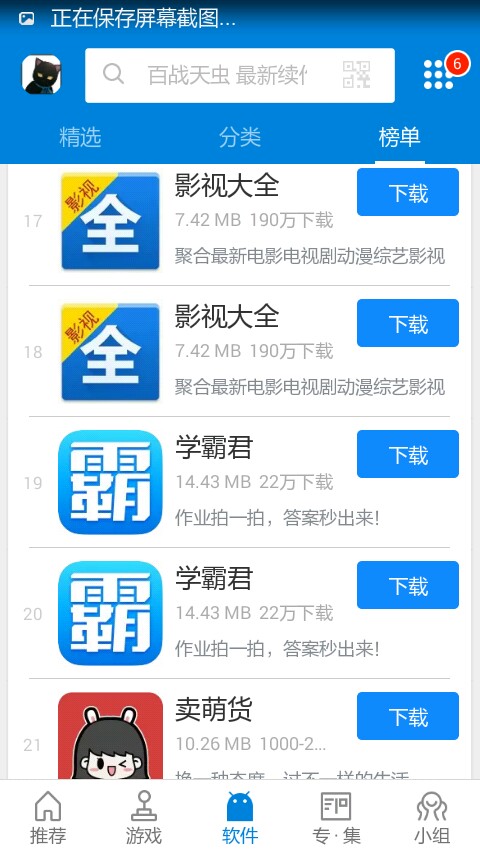Go to the 游戏 bottom tab
Viewport: 480px width, 854px height.
(x=144, y=818)
